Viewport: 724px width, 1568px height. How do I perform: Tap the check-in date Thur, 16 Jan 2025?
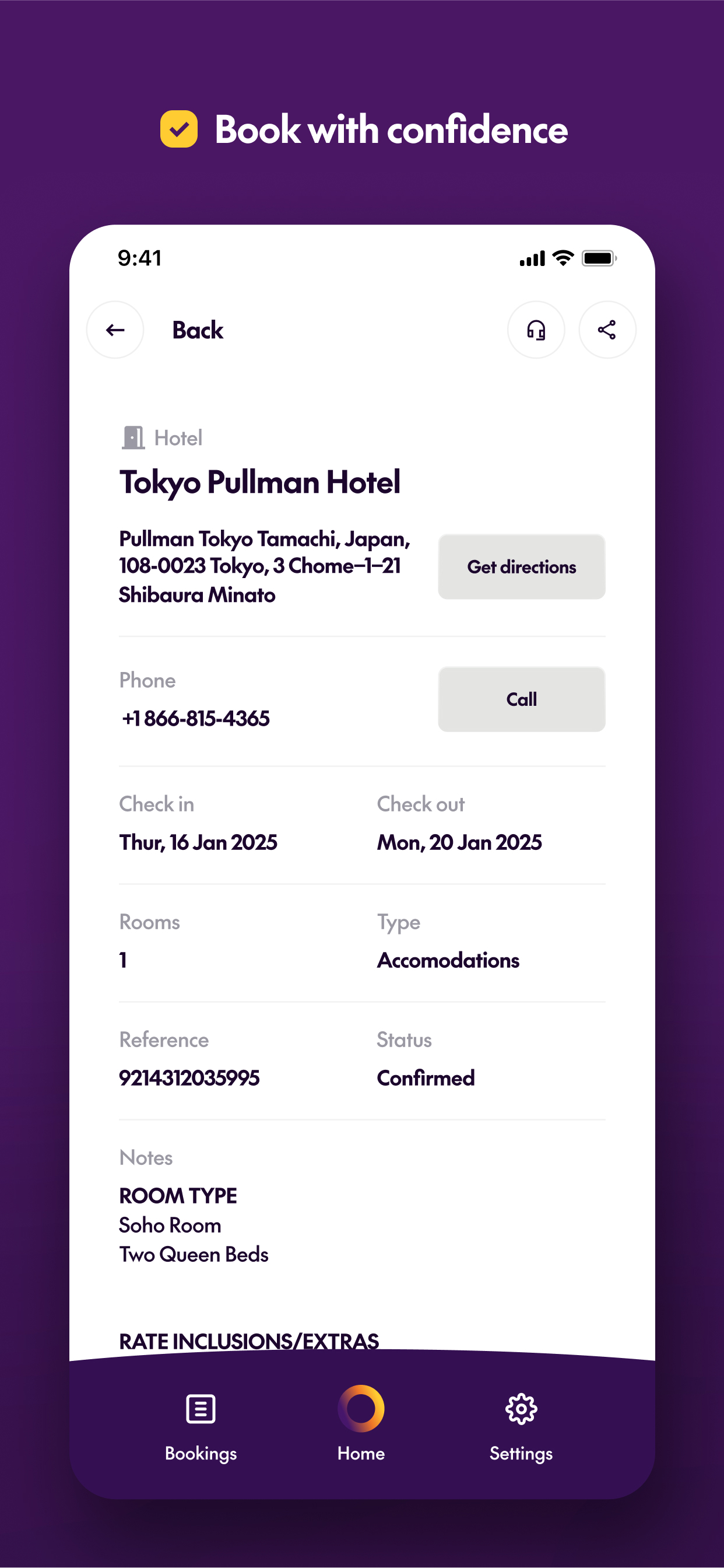(x=198, y=842)
